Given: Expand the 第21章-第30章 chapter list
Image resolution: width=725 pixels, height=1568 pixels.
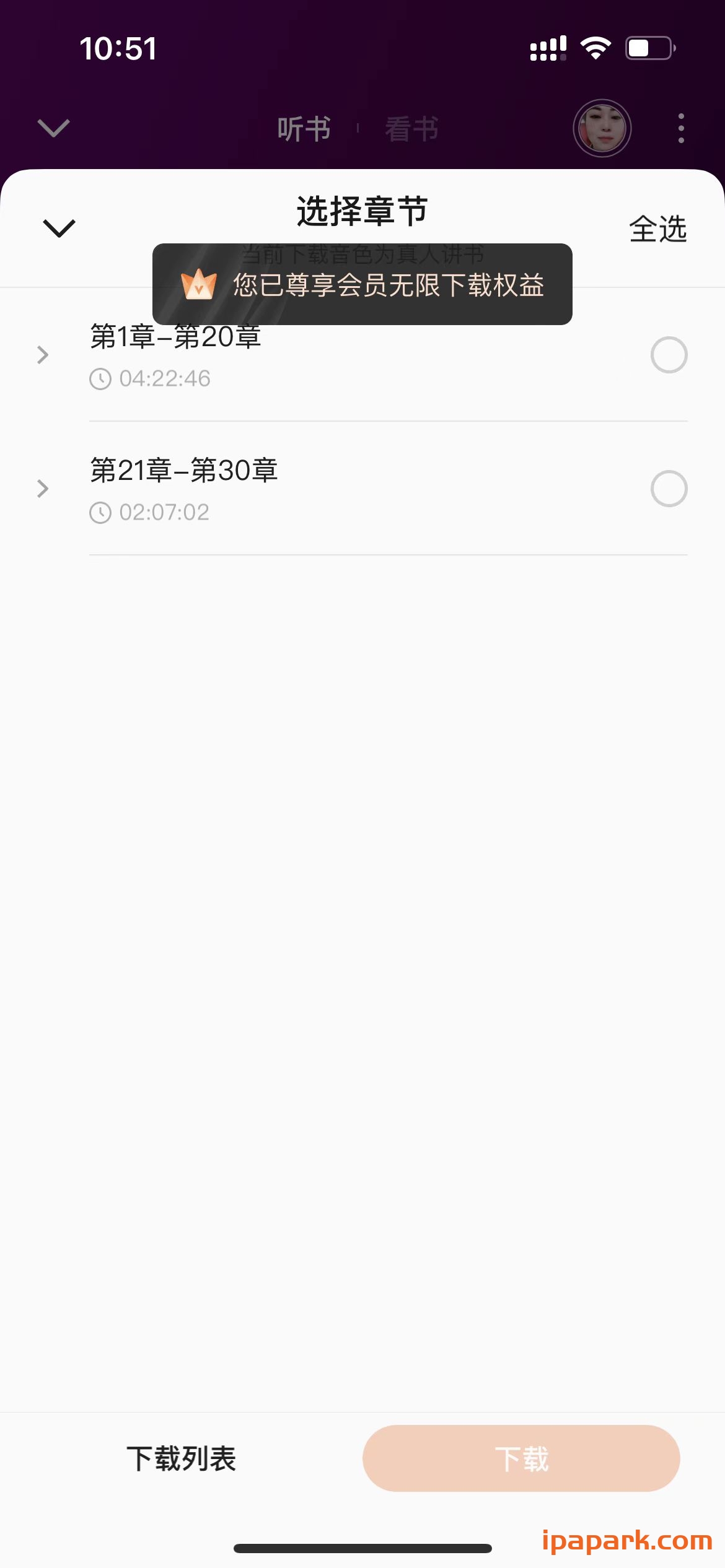Looking at the screenshot, I should [x=43, y=489].
